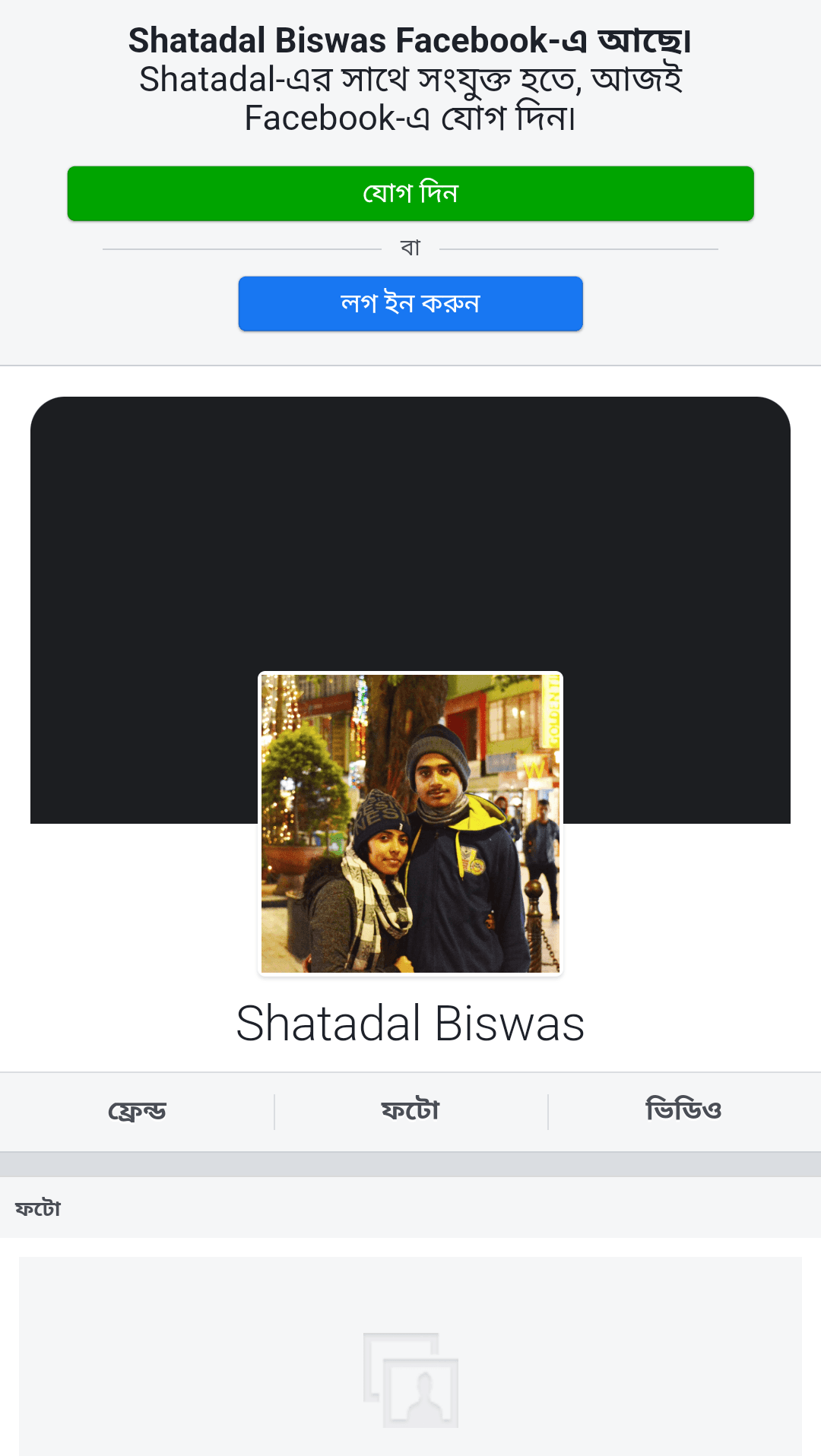
Task: Switch to the ফ্রেন্ড (Friends) tab
Action: point(137,1111)
